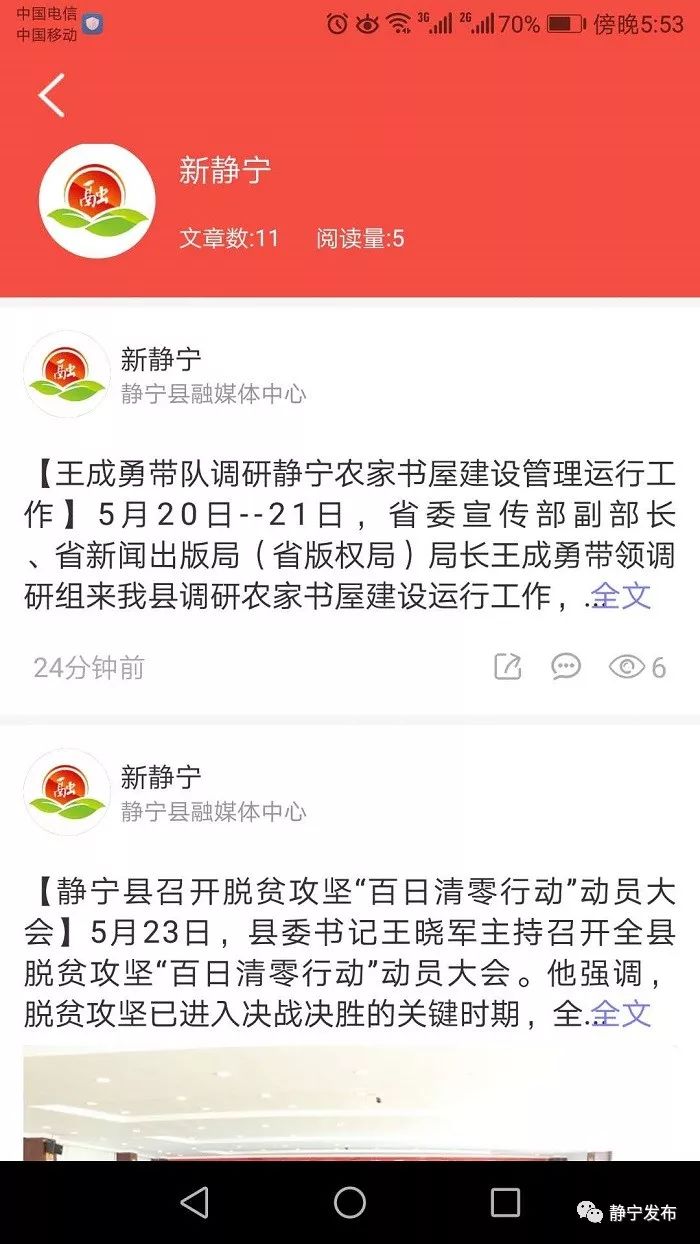Tap 新静宁 avatar on the first post
The image size is (700, 1244).
[x=67, y=375]
